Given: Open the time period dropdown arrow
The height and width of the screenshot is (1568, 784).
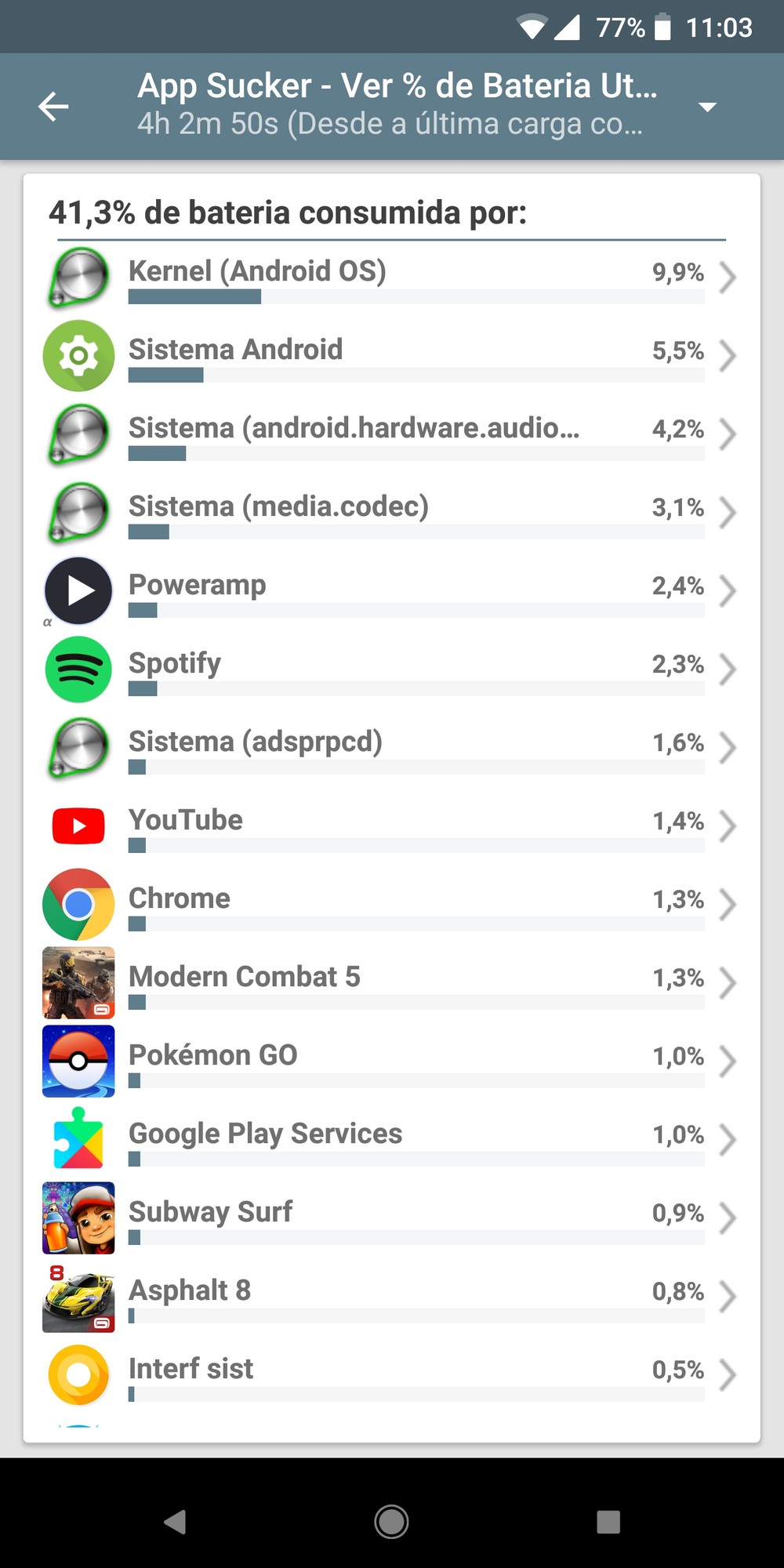Looking at the screenshot, I should (707, 107).
